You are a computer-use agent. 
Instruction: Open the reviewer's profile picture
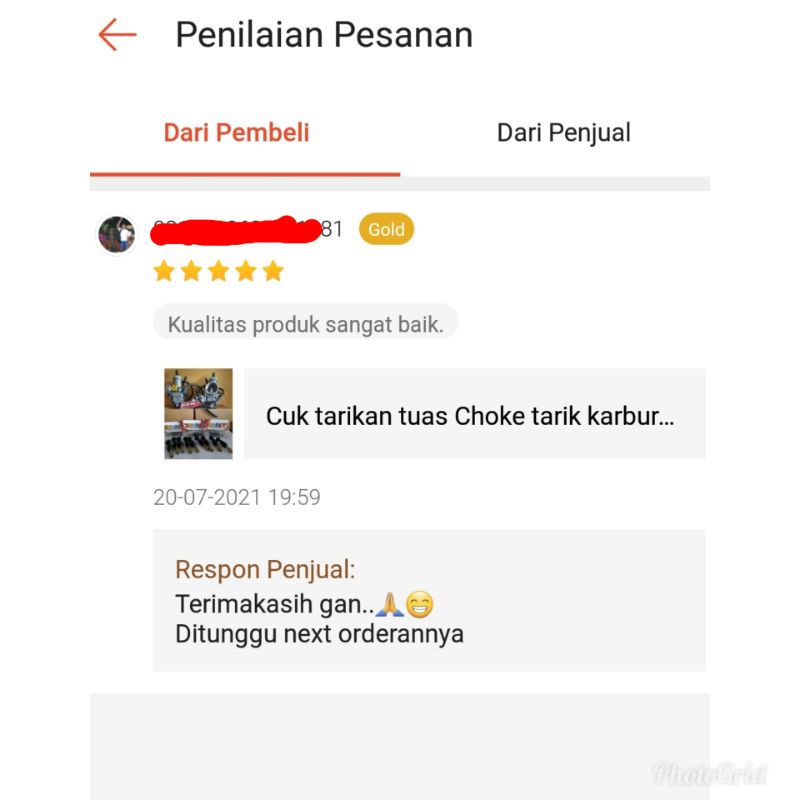coord(117,235)
